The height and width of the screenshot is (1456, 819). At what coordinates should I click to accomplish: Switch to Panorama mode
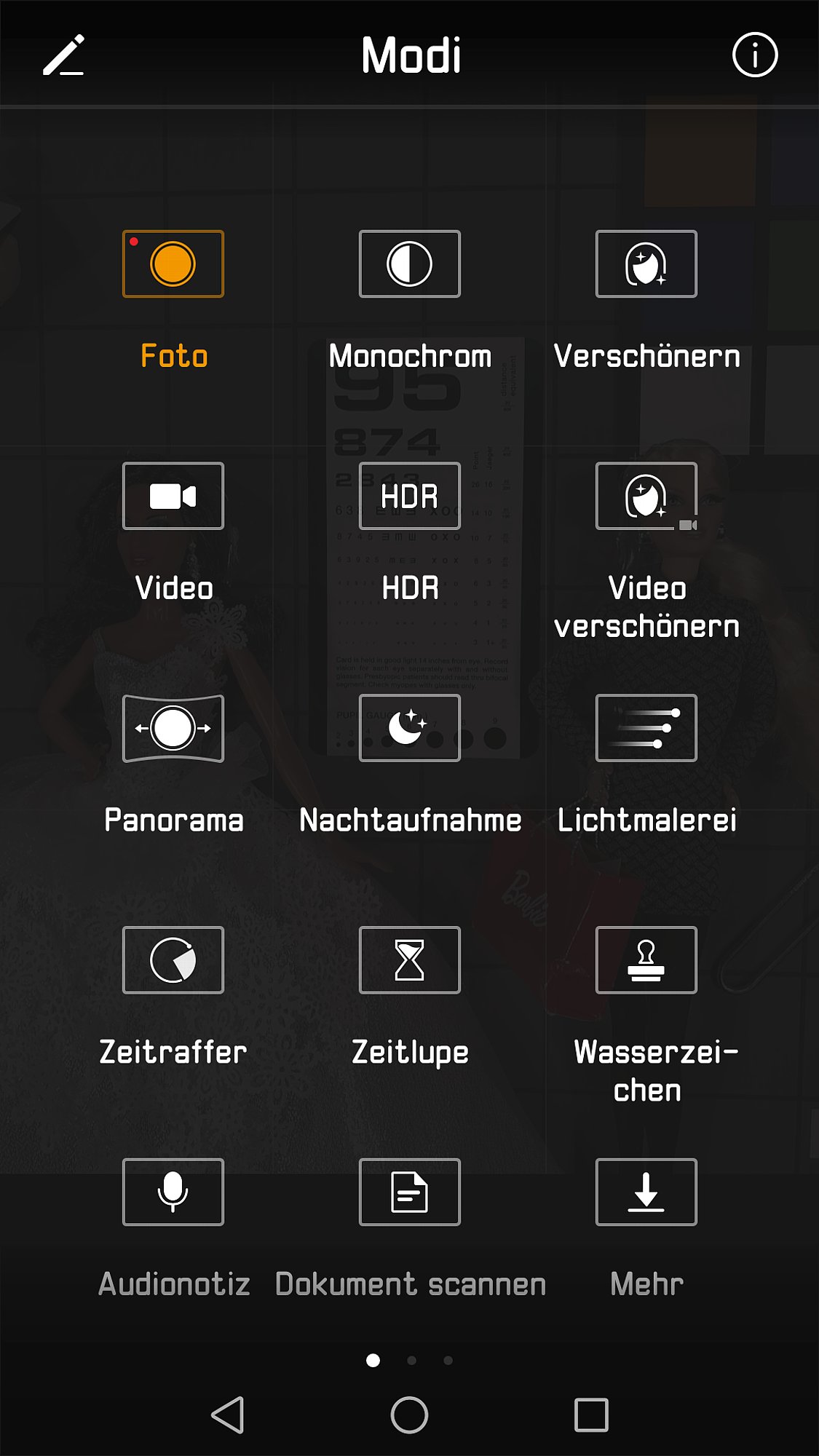pos(173,728)
